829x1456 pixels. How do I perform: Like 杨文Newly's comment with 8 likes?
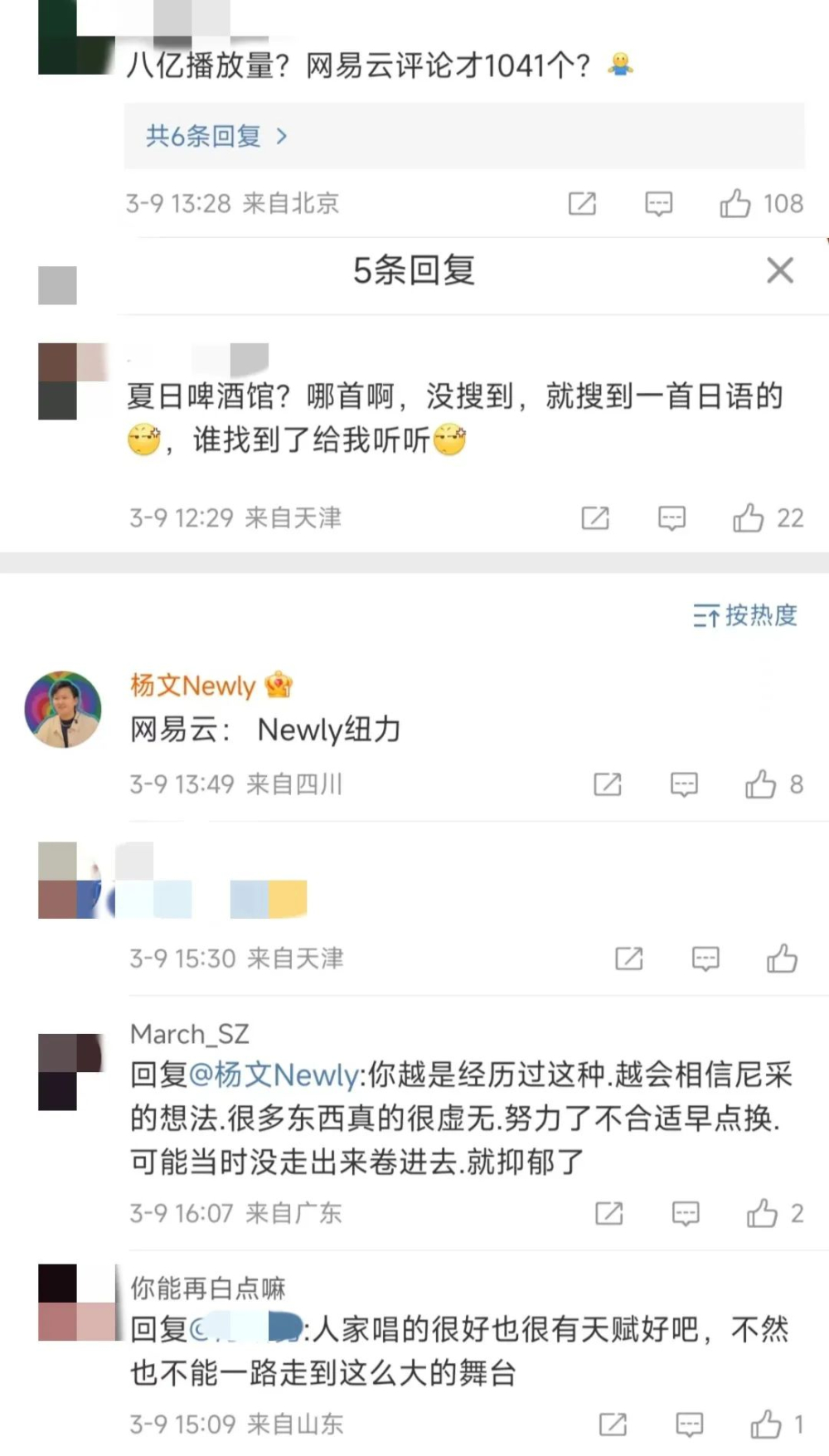(x=760, y=784)
